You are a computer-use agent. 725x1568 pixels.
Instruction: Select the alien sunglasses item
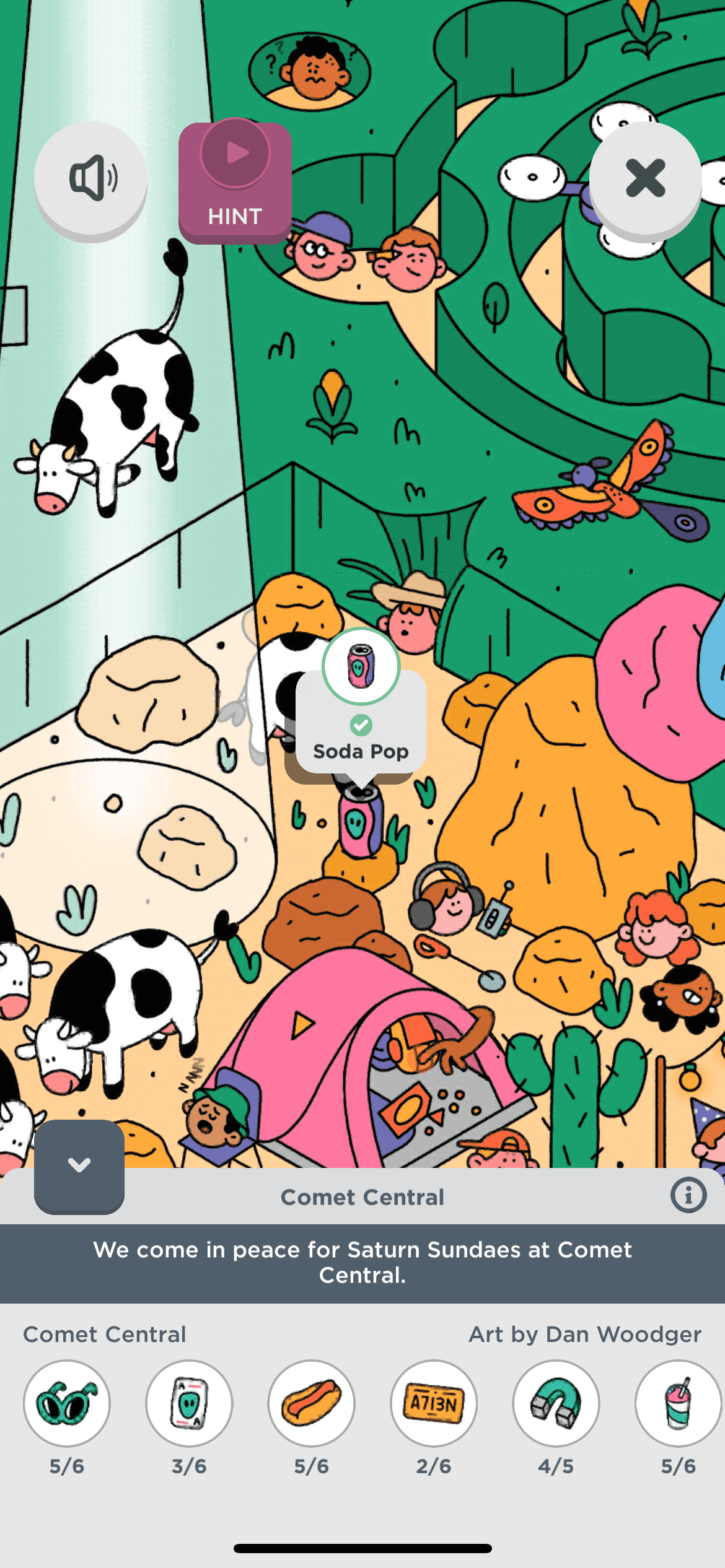[x=67, y=1403]
